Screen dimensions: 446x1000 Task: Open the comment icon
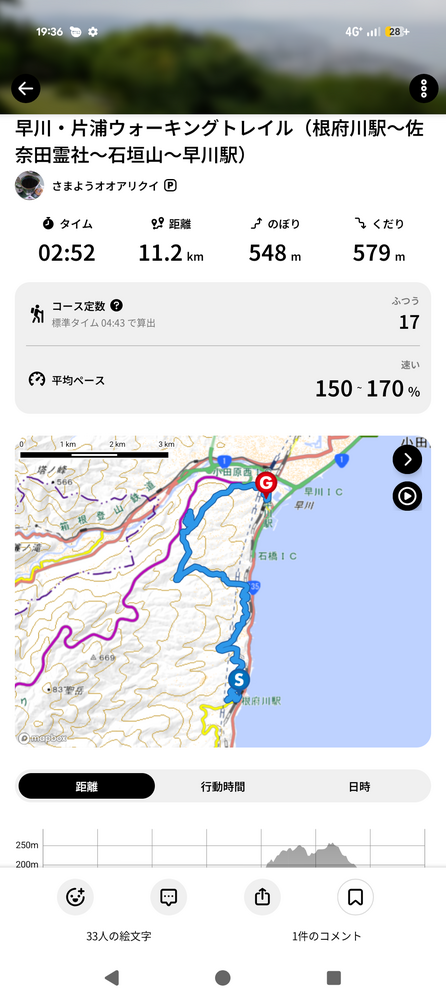click(x=168, y=897)
